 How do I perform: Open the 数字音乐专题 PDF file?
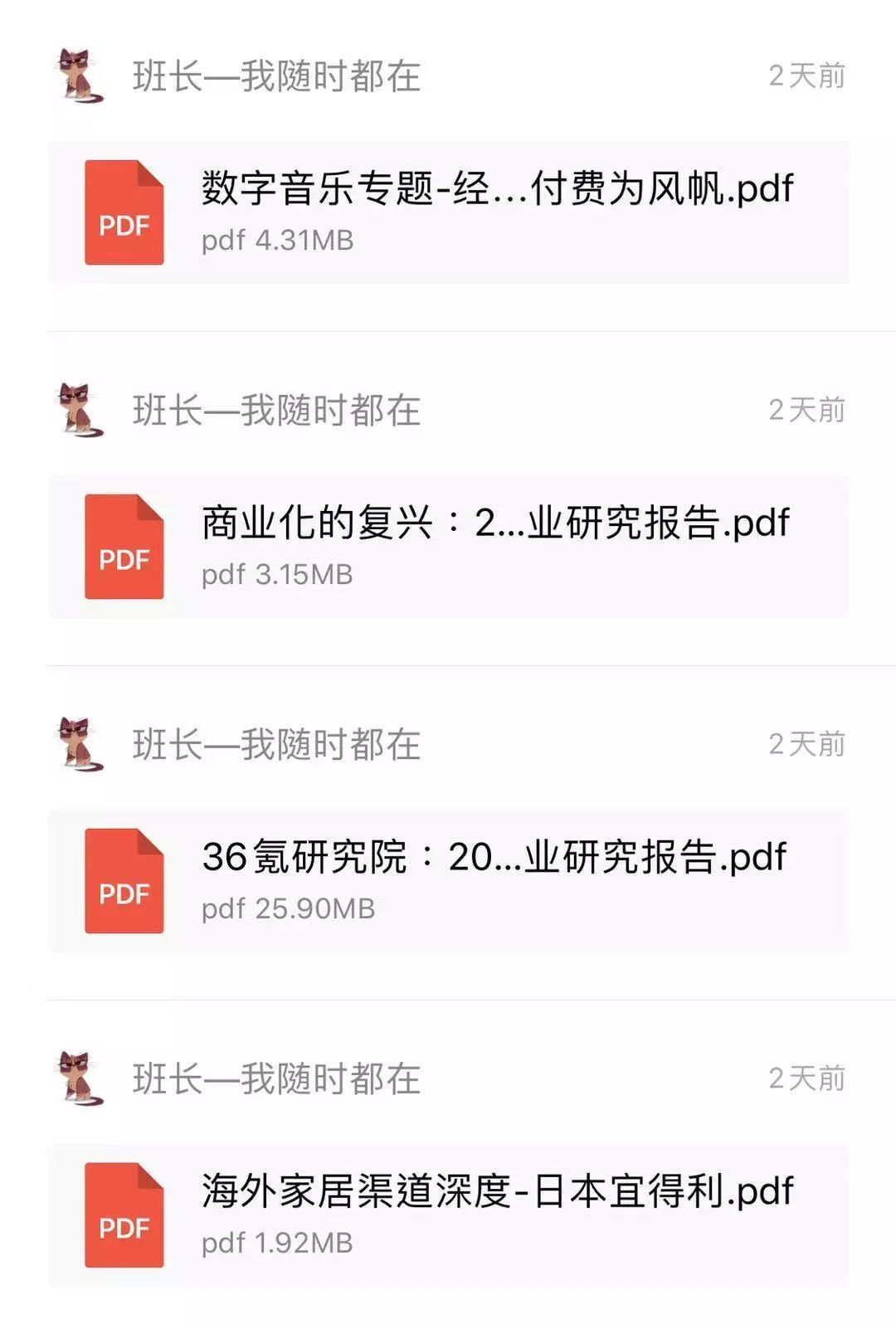[448, 212]
